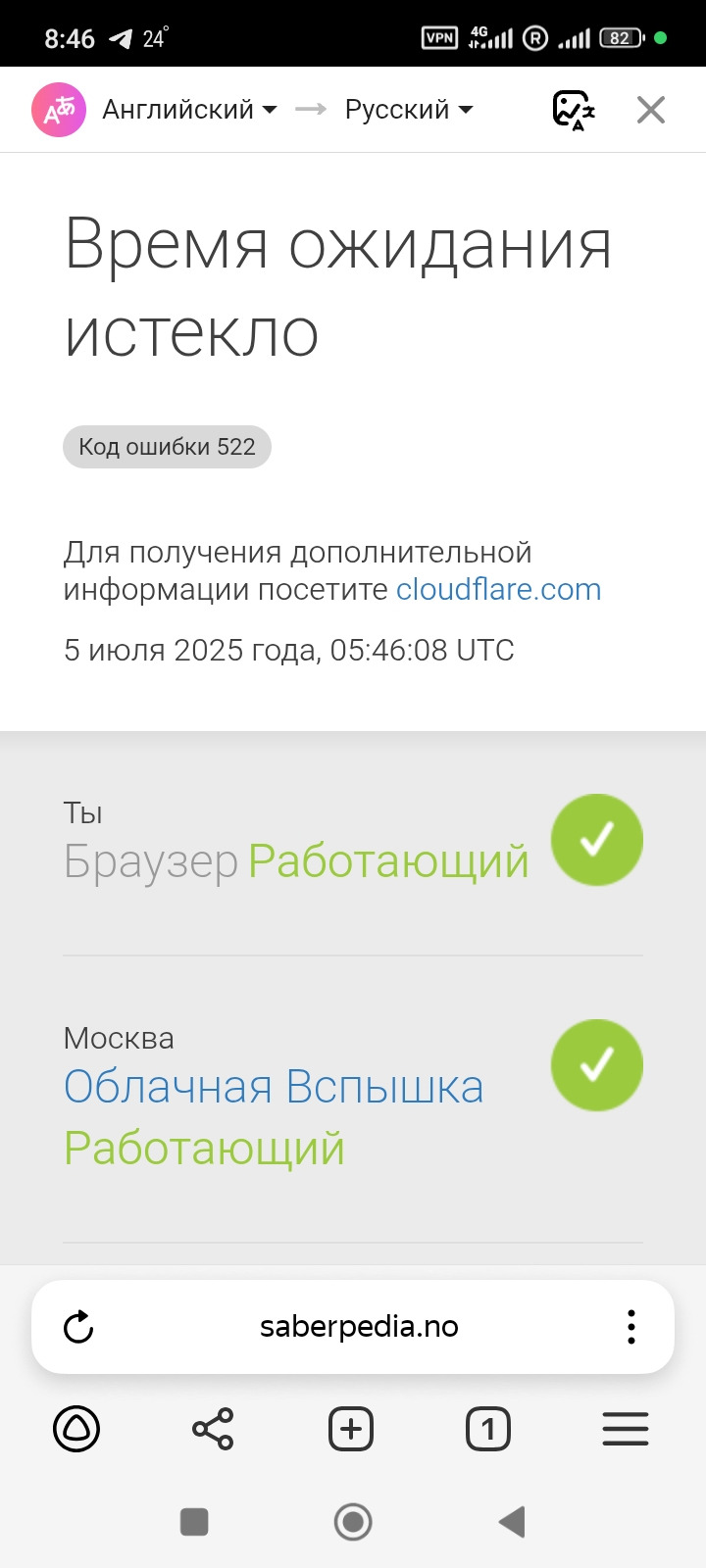Go back with the system back button
The image size is (706, 1568).
[x=512, y=1522]
